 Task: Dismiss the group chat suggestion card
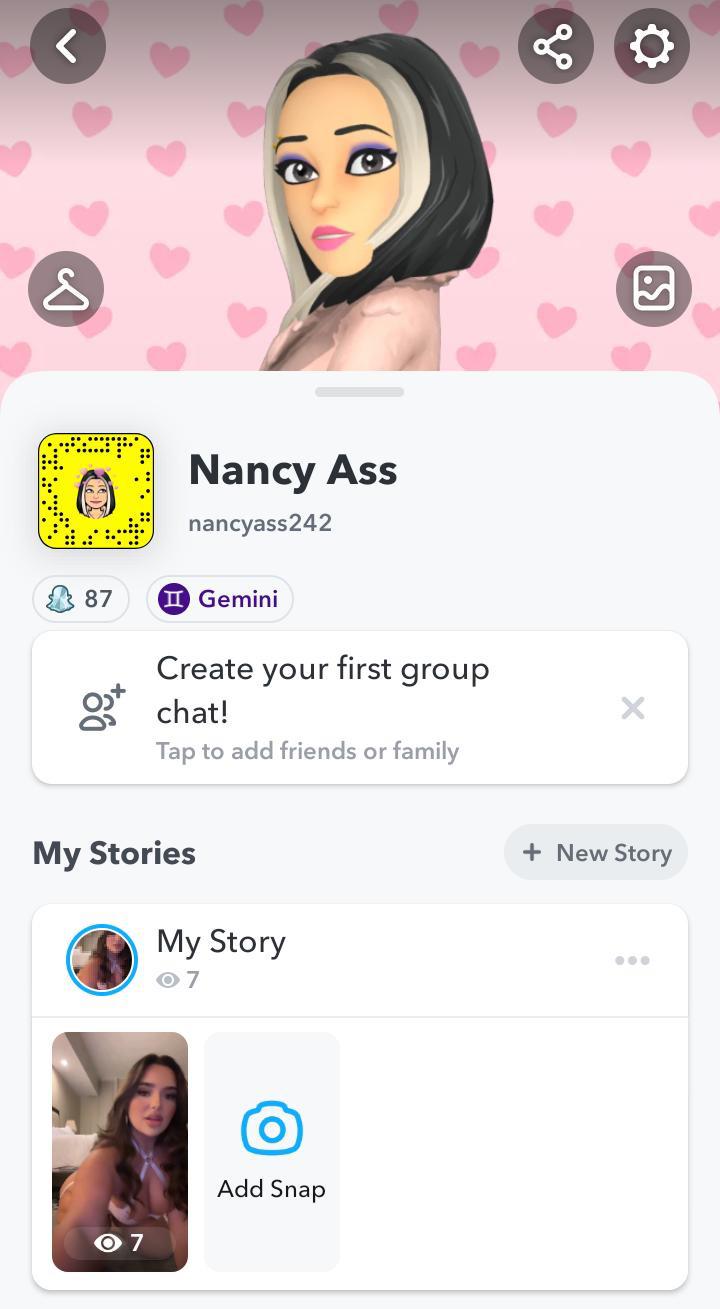(632, 708)
